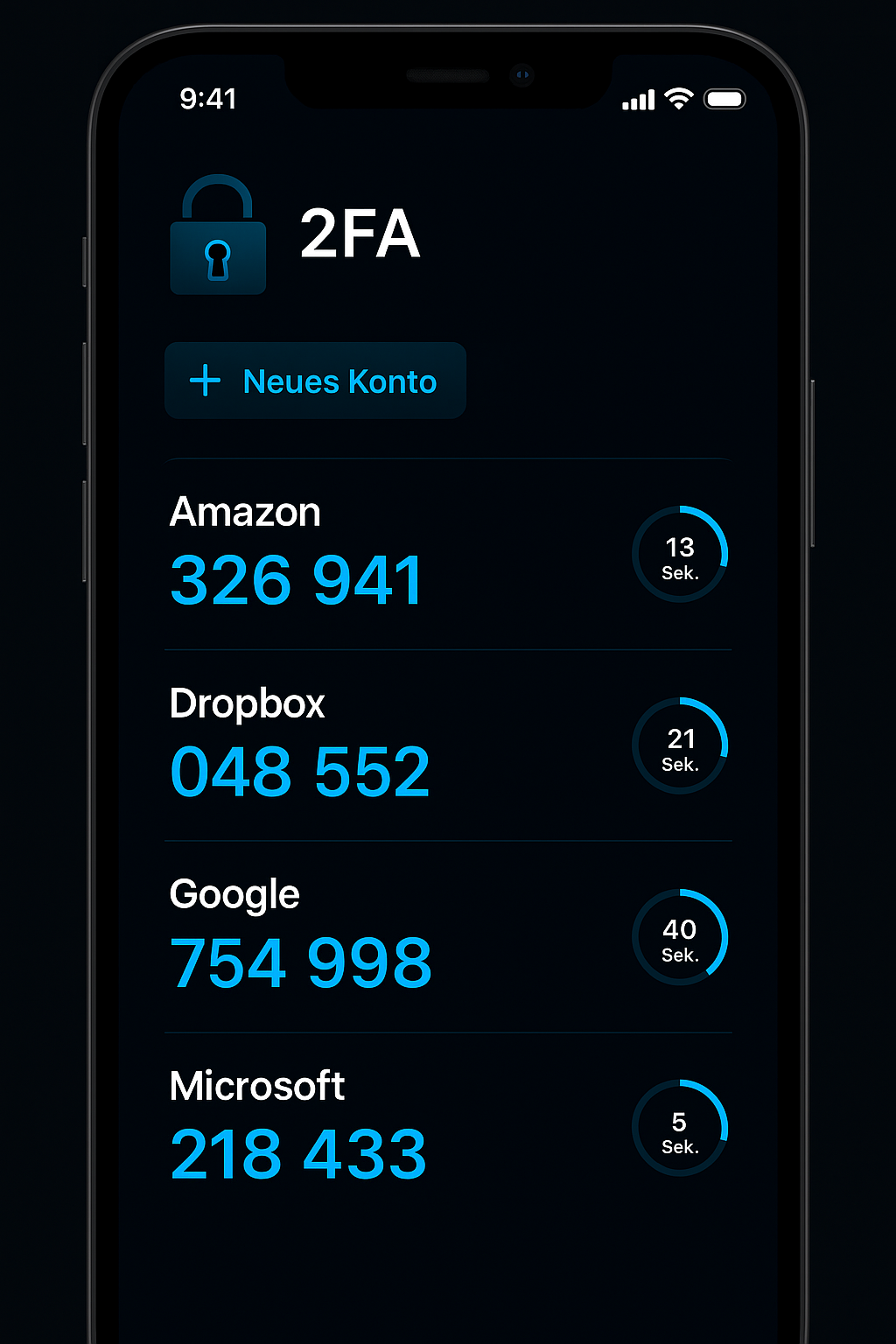Click the cellular signal strength icon
The image size is (896, 1344).
(x=638, y=99)
